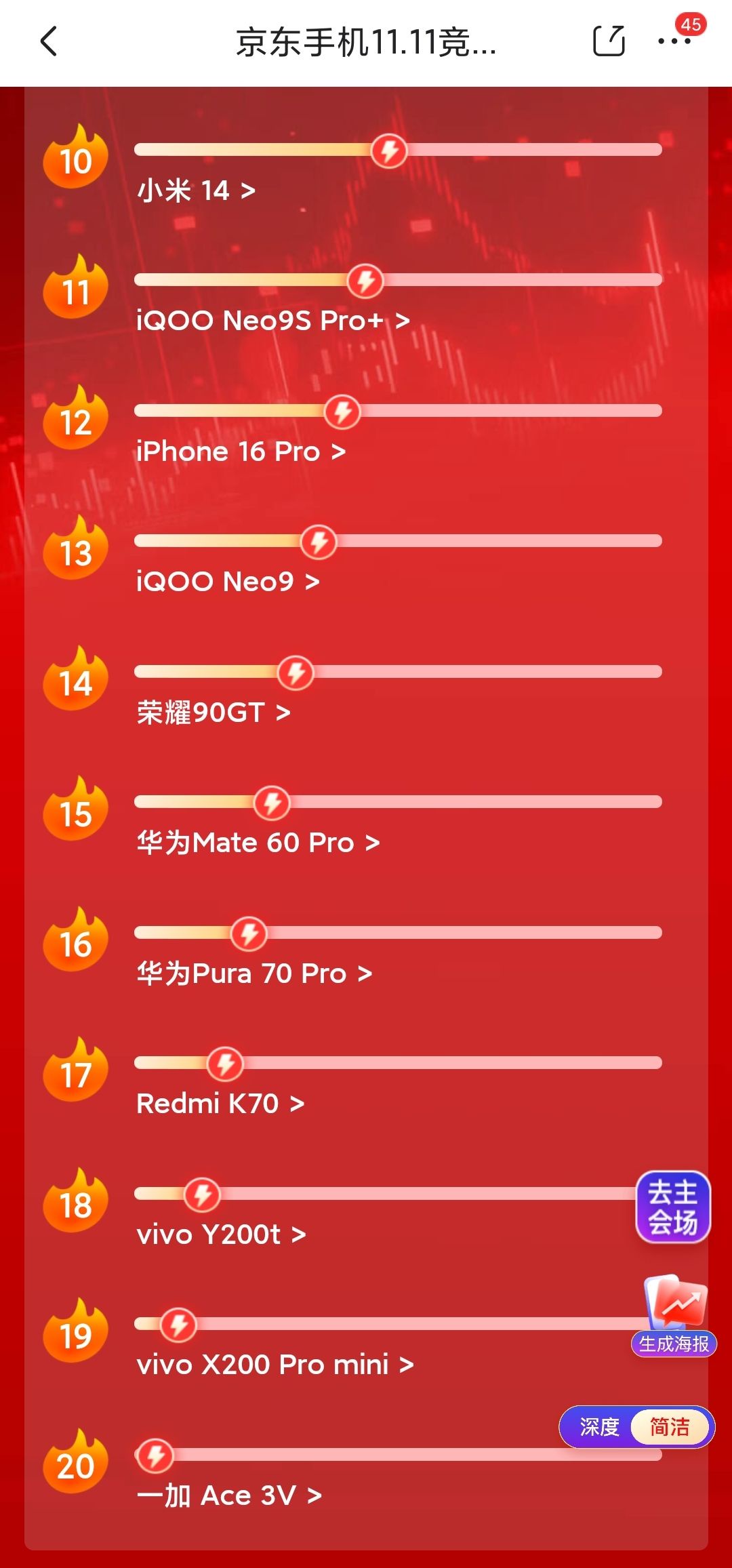Open the 一加 Ace 3V entry
This screenshot has height=1568, width=732.
pos(228,1495)
